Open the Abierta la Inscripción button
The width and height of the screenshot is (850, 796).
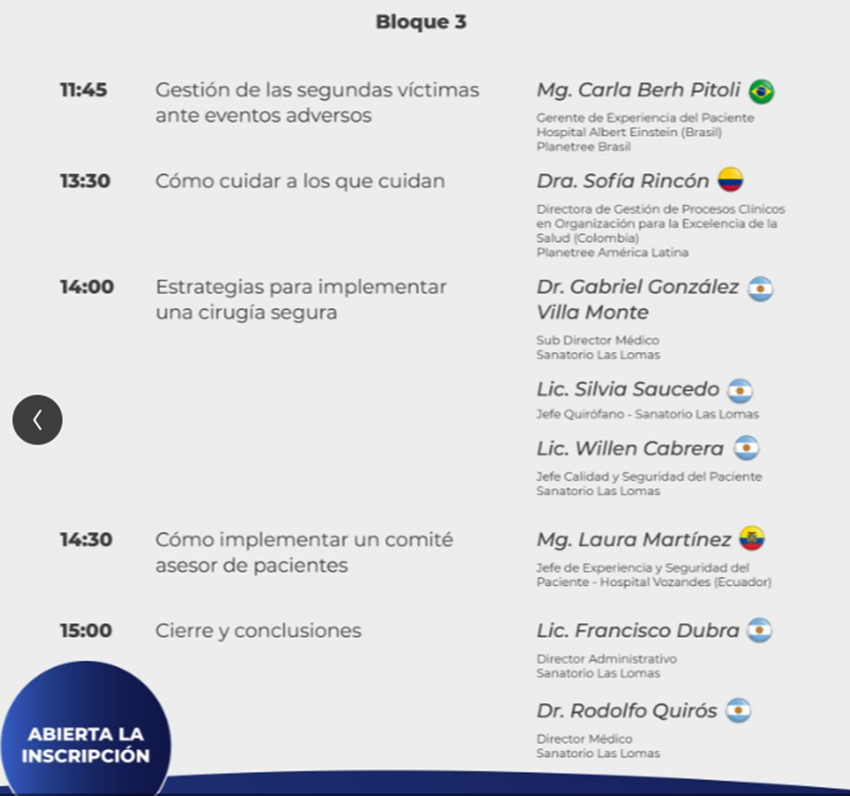tap(85, 744)
